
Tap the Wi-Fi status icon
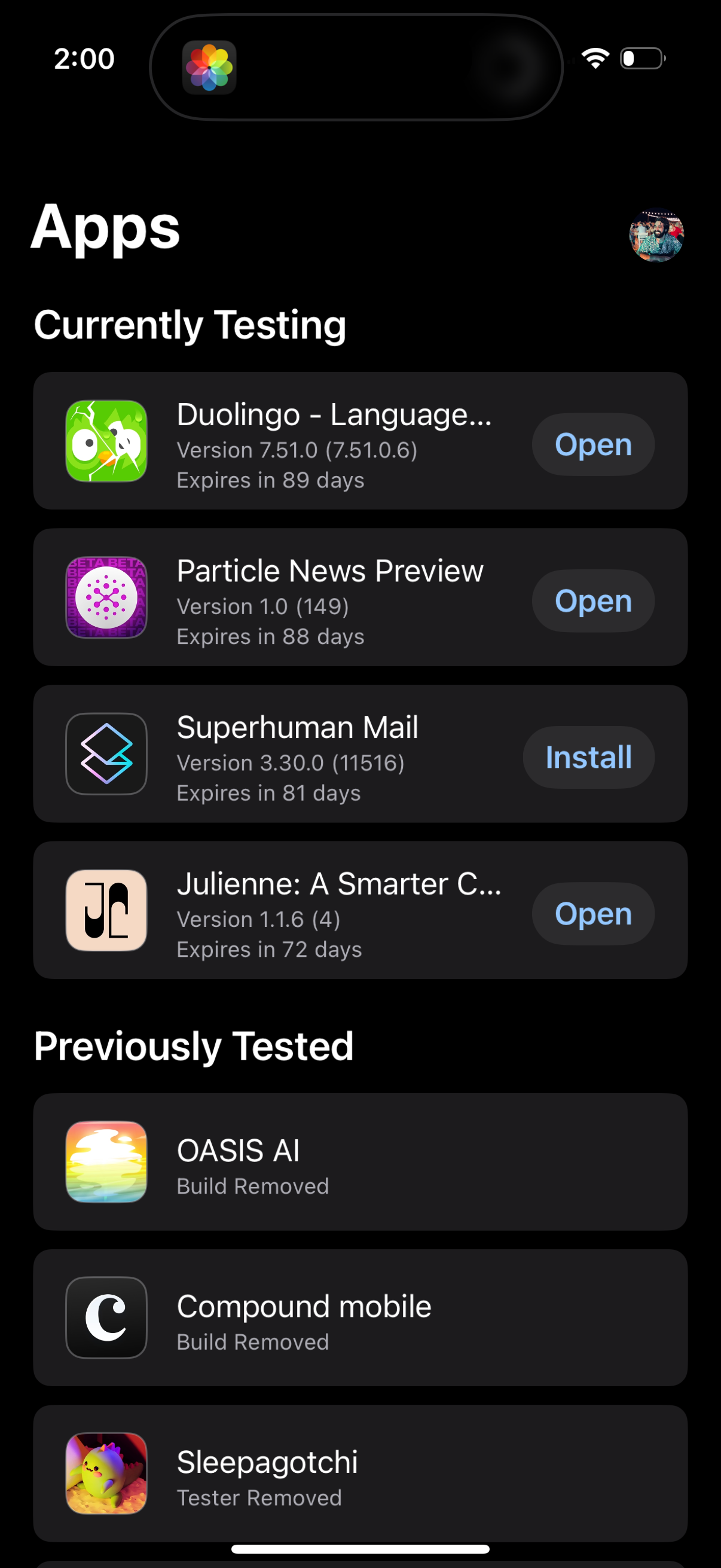tap(594, 59)
